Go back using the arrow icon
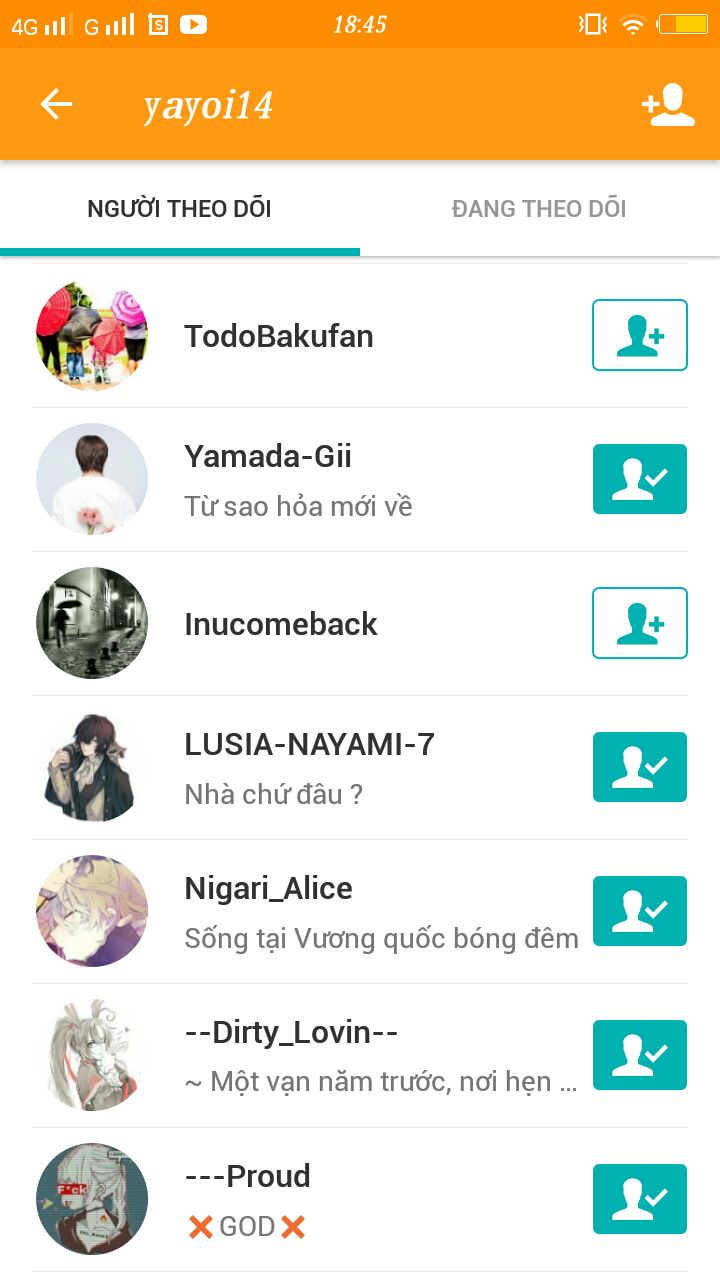720x1280 pixels. point(56,104)
